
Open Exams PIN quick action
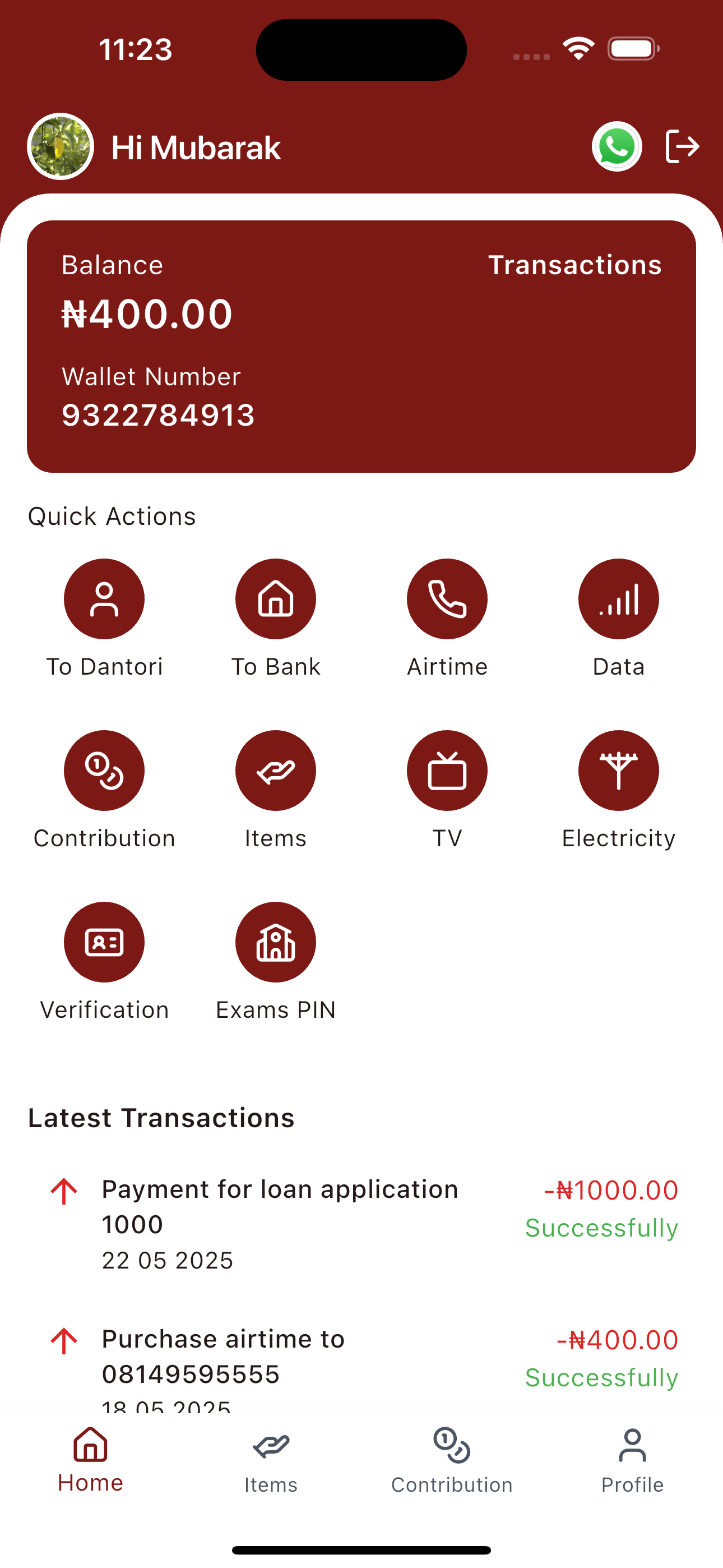coord(276,942)
